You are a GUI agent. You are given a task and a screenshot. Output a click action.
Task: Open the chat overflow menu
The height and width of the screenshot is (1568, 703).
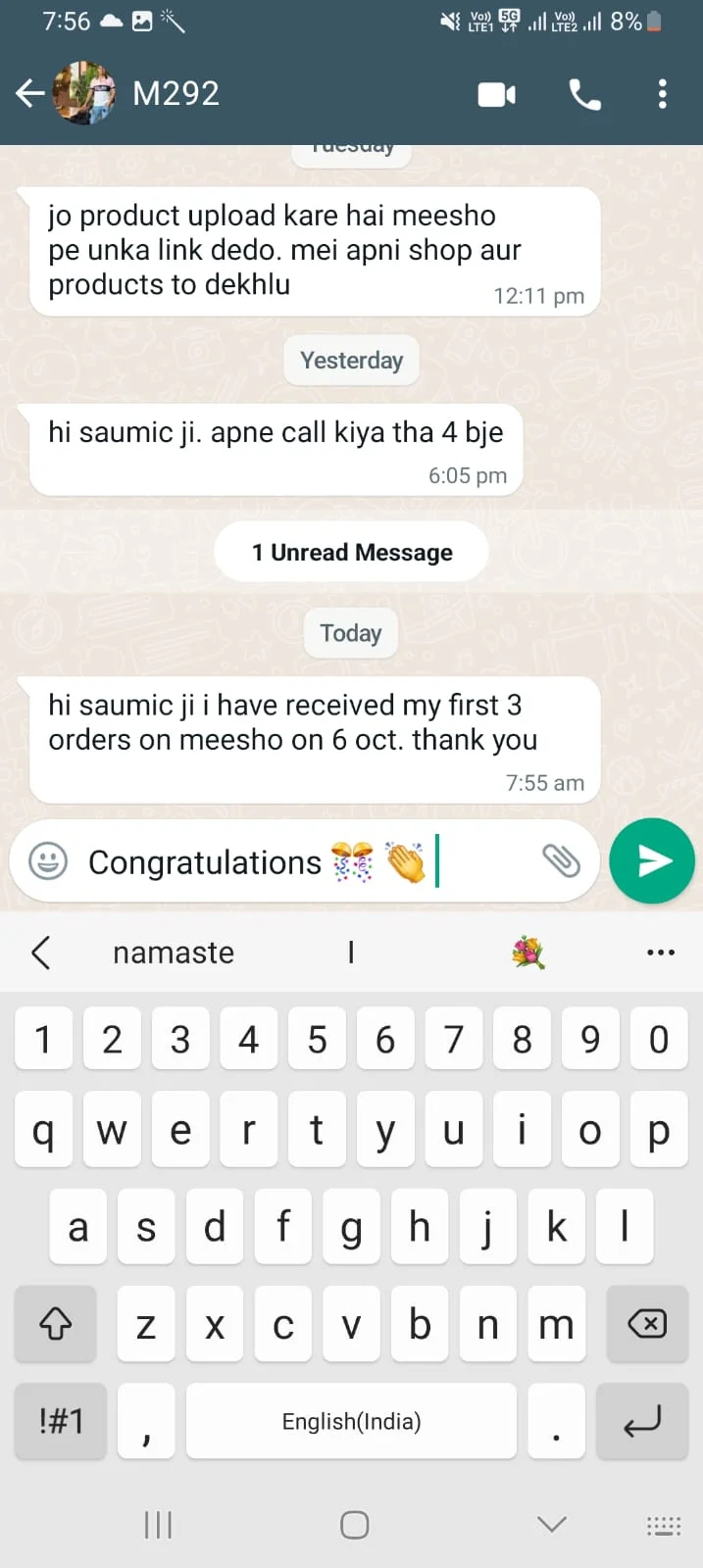click(663, 94)
